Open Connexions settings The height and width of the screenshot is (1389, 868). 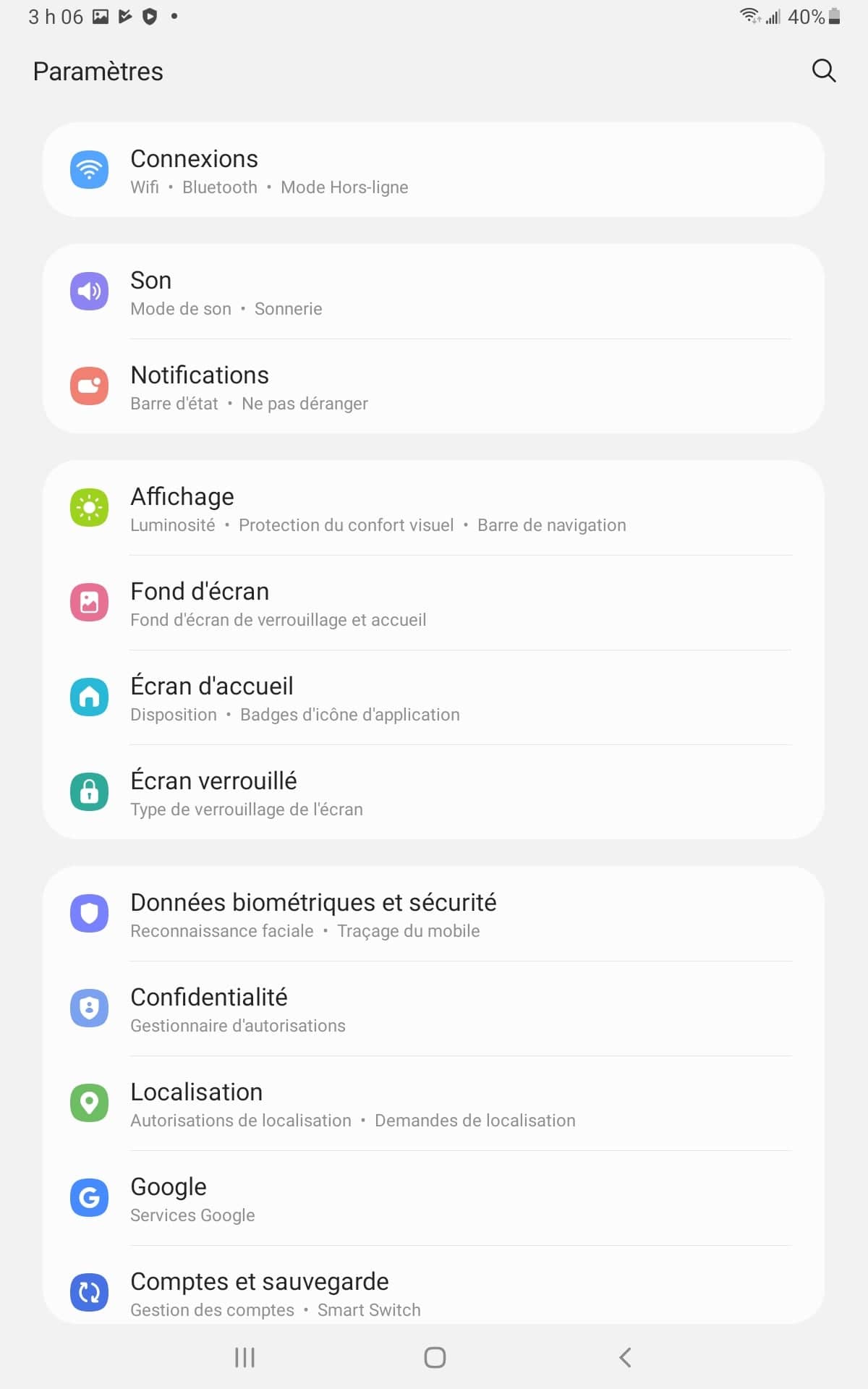(x=434, y=170)
